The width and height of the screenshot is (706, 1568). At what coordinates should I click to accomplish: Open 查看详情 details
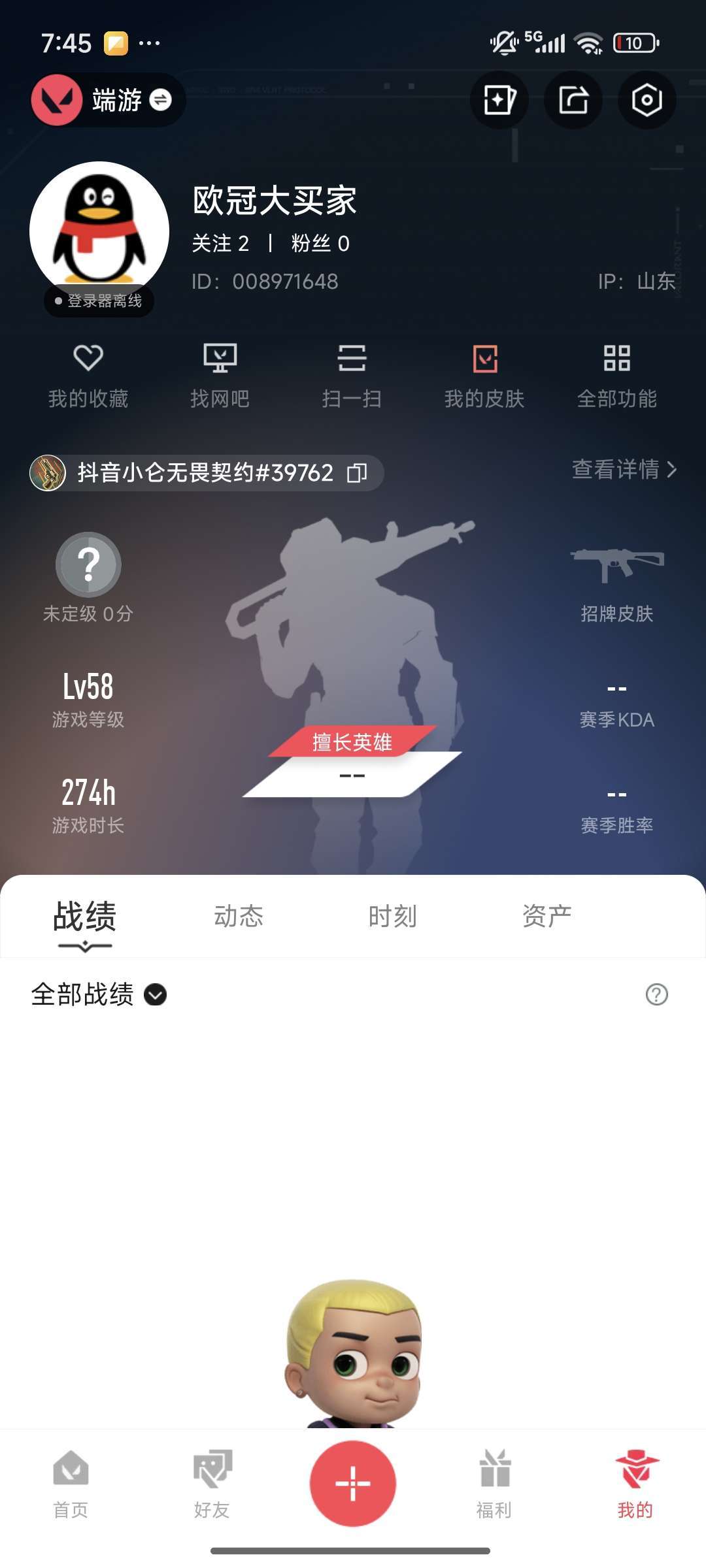624,469
